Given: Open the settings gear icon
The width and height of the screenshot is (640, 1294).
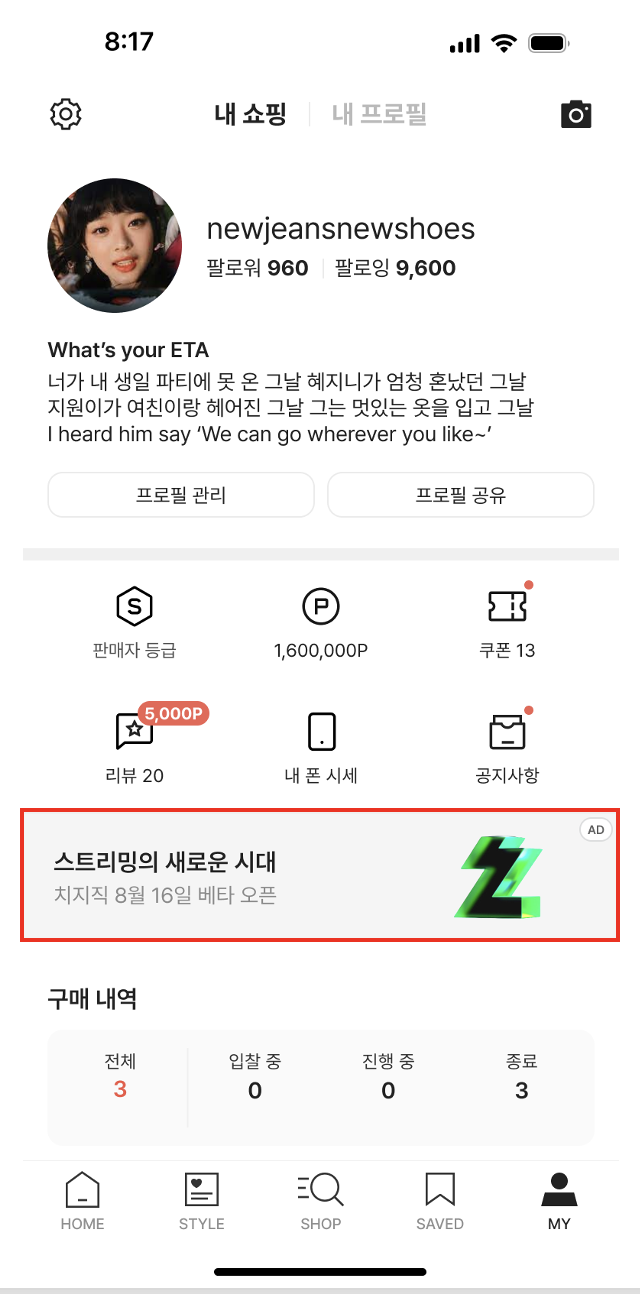Looking at the screenshot, I should pos(66,114).
